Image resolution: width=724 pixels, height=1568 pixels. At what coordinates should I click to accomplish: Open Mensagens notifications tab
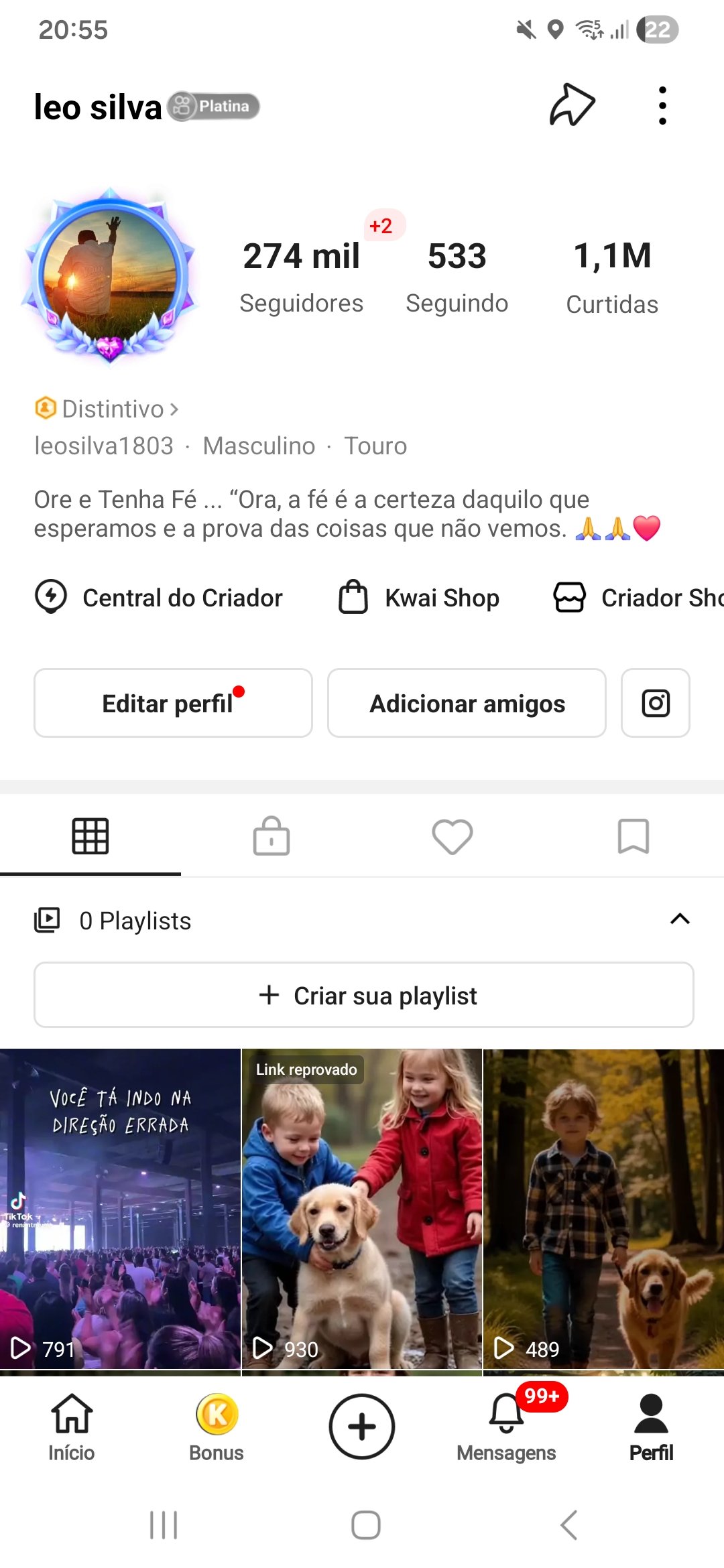point(507,1427)
